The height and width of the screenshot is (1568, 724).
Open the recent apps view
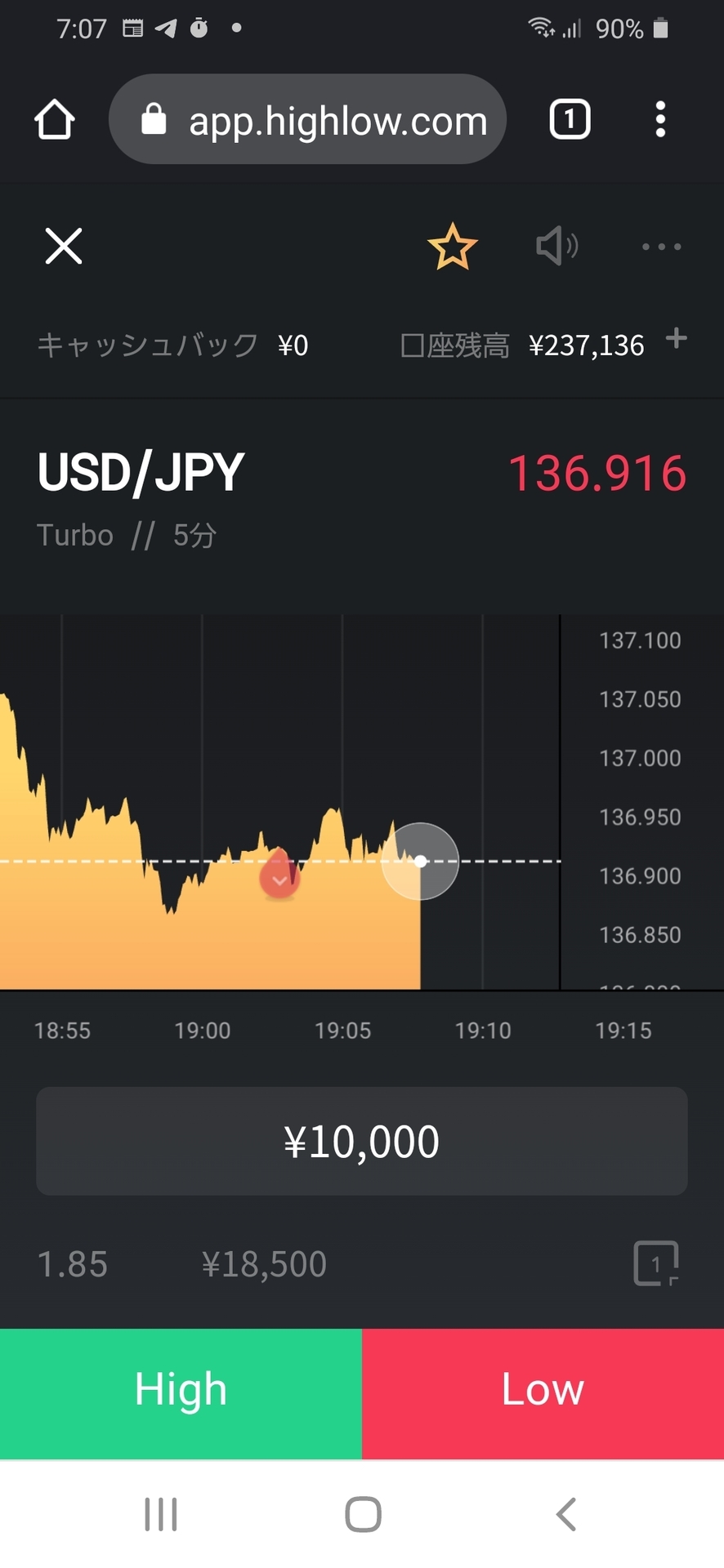(x=161, y=1514)
